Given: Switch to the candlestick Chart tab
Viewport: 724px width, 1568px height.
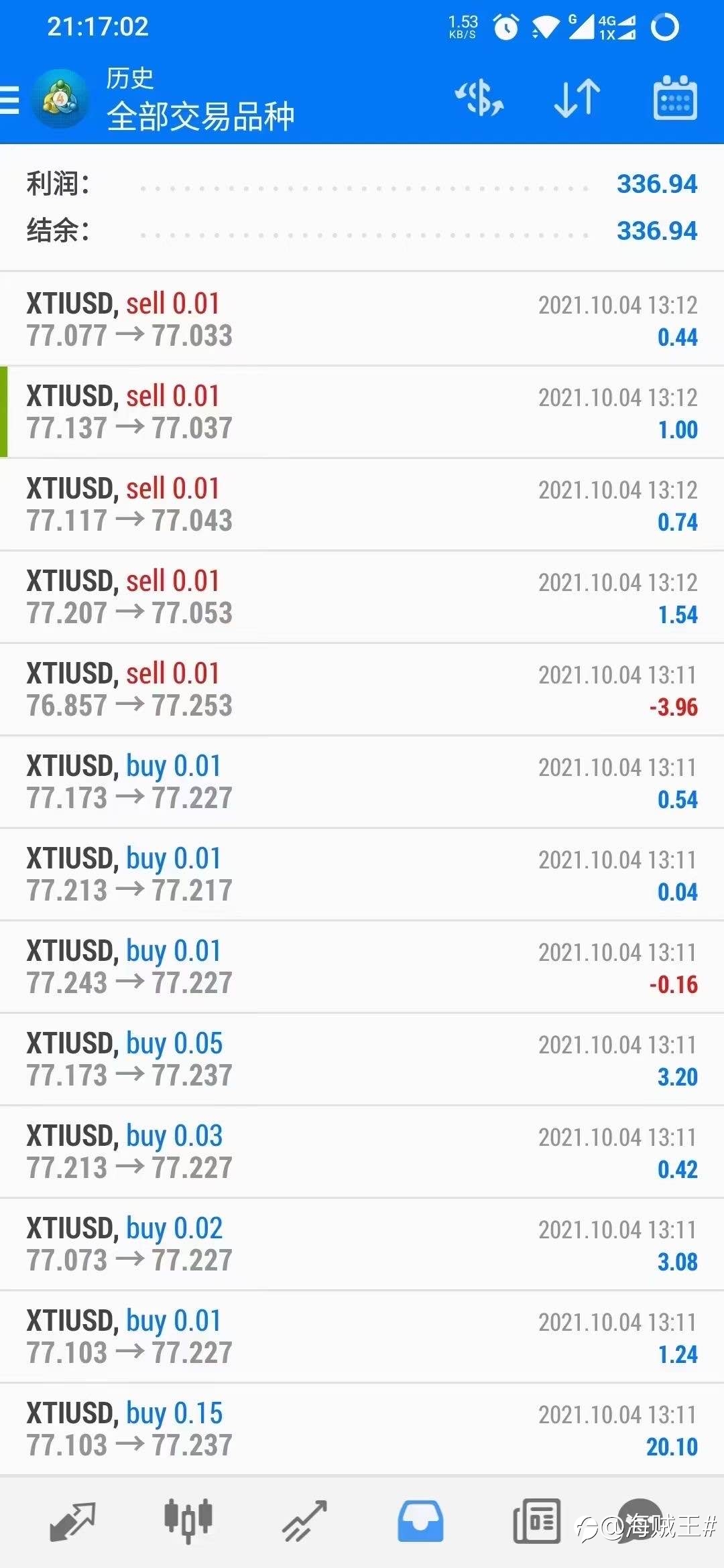Looking at the screenshot, I should click(x=188, y=1520).
